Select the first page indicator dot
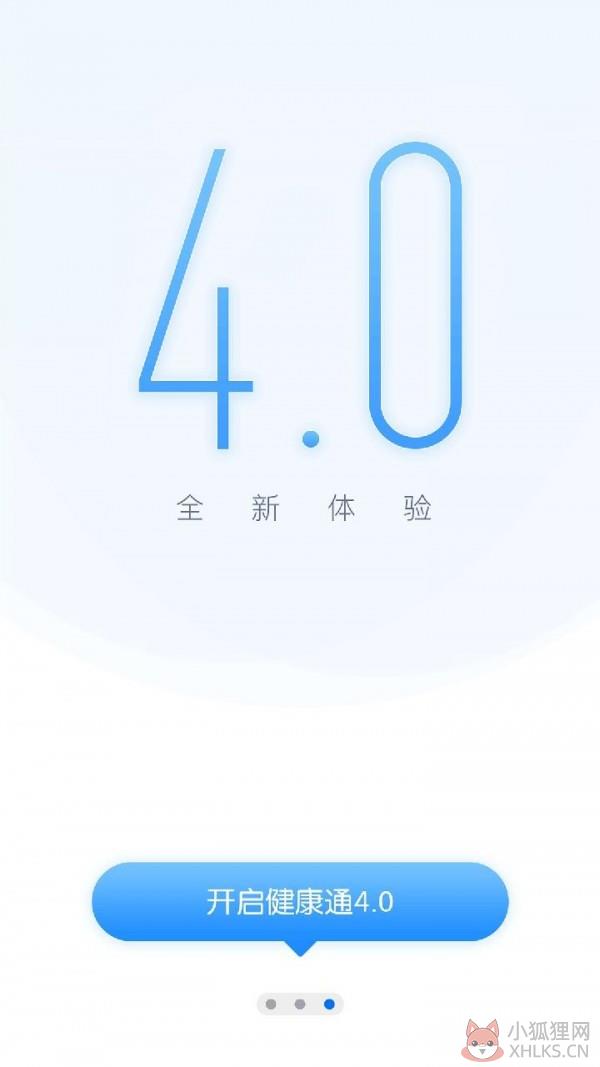600x1067 pixels. coord(271,1004)
